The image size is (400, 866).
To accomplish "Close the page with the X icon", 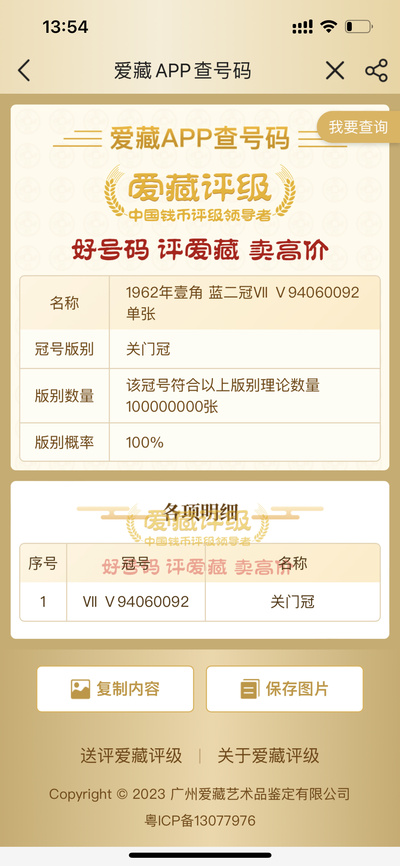I will (x=334, y=71).
